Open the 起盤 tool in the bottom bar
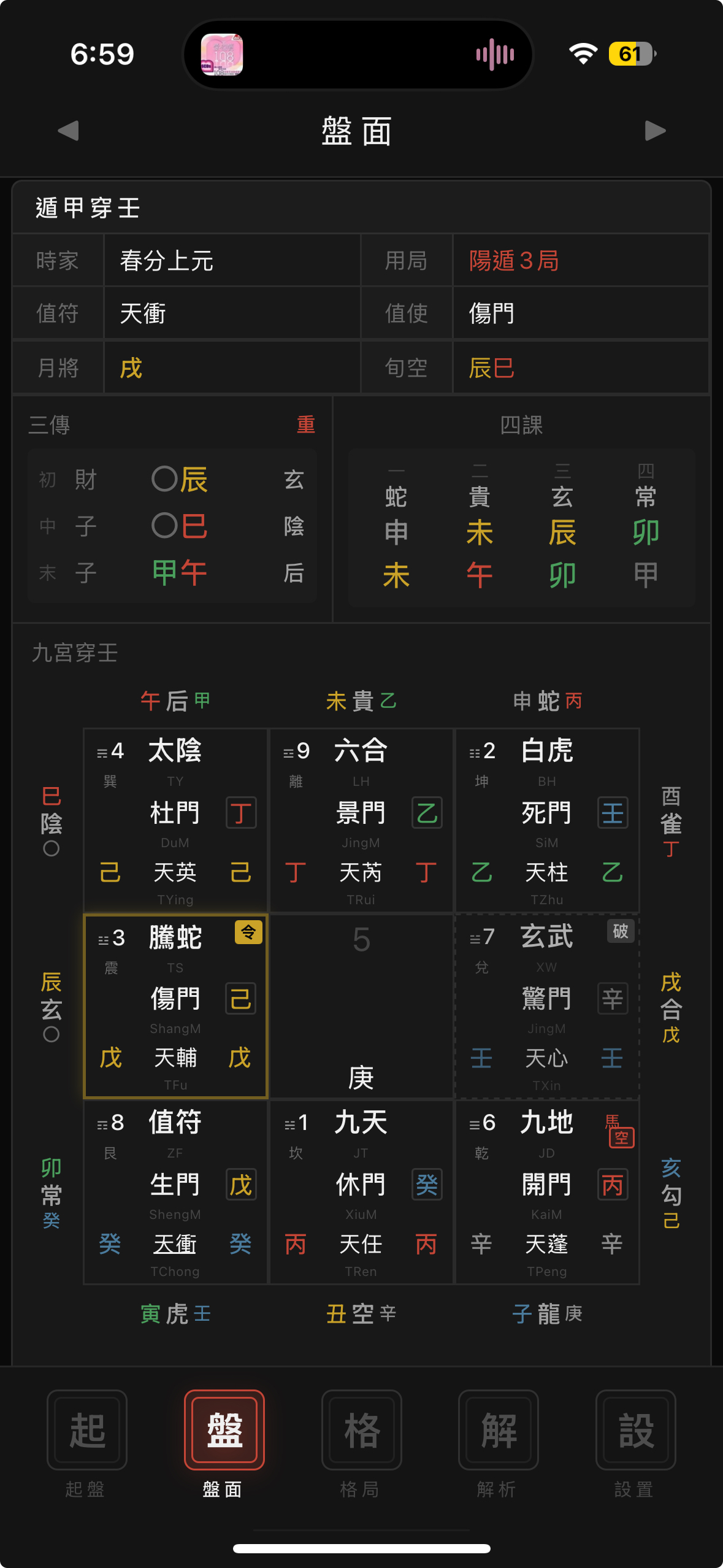 pos(86,1429)
